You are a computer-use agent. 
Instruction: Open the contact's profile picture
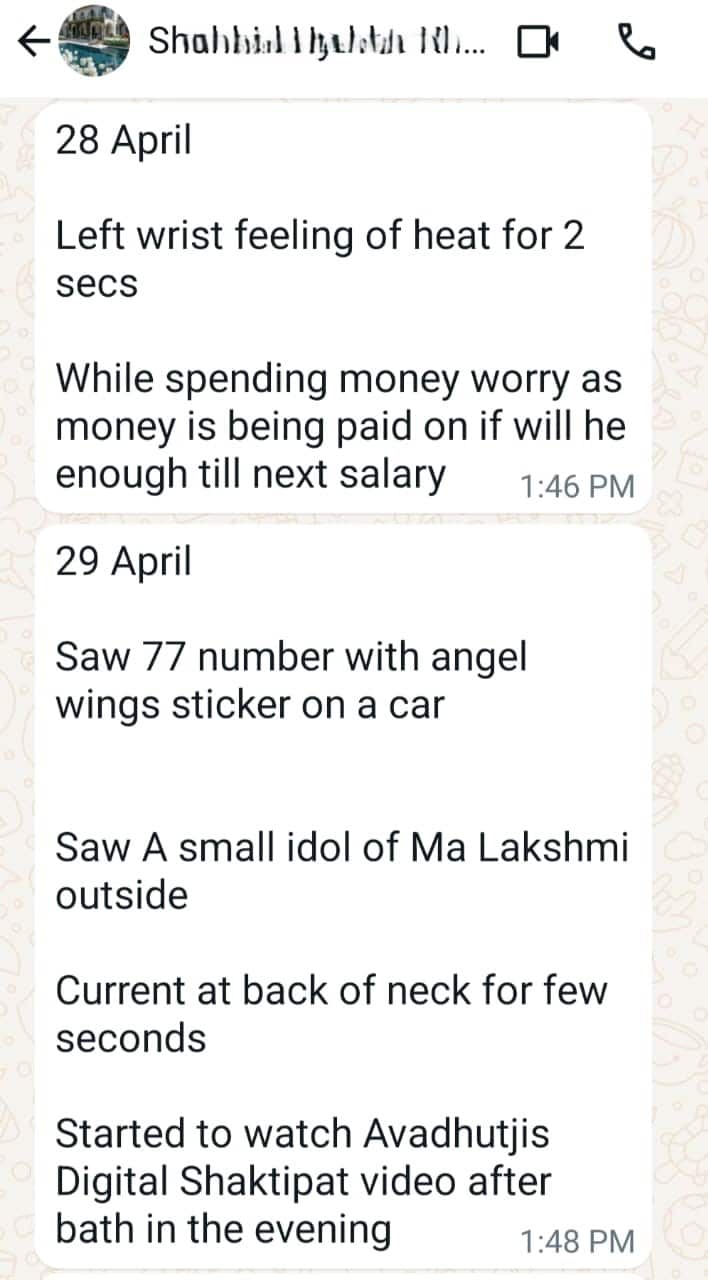(x=95, y=41)
